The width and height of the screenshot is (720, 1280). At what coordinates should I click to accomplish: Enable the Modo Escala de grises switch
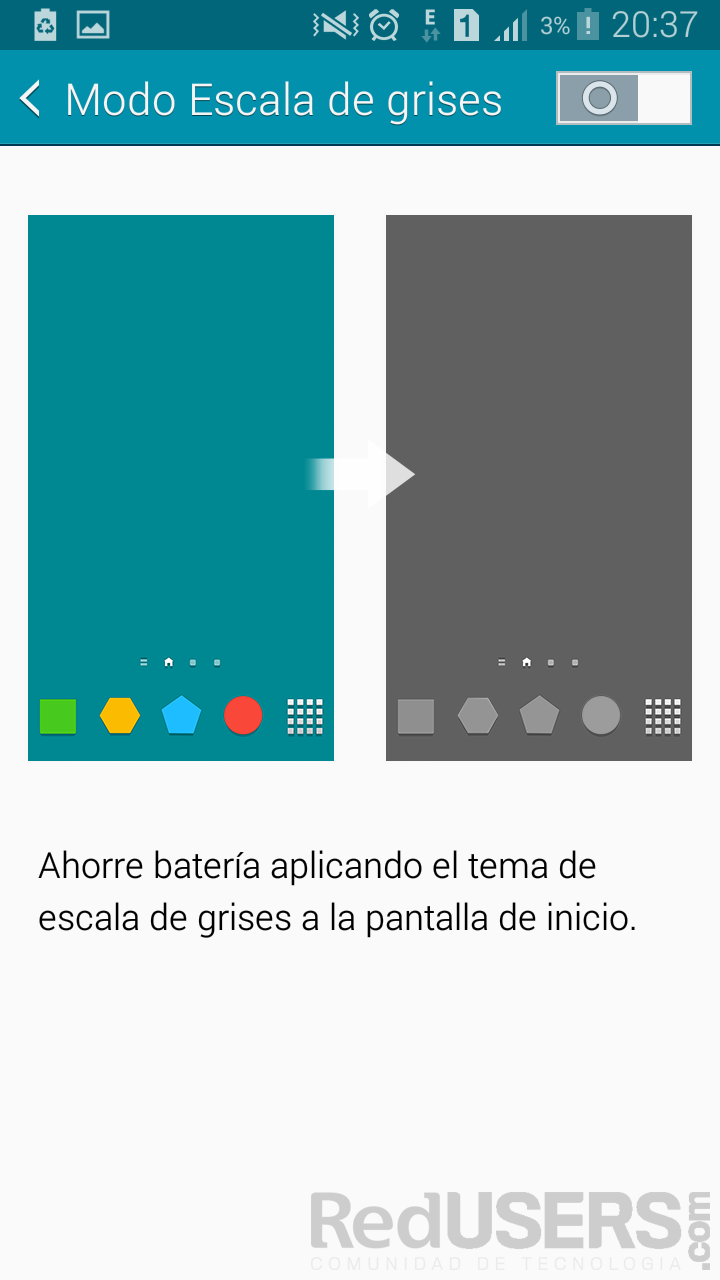624,98
